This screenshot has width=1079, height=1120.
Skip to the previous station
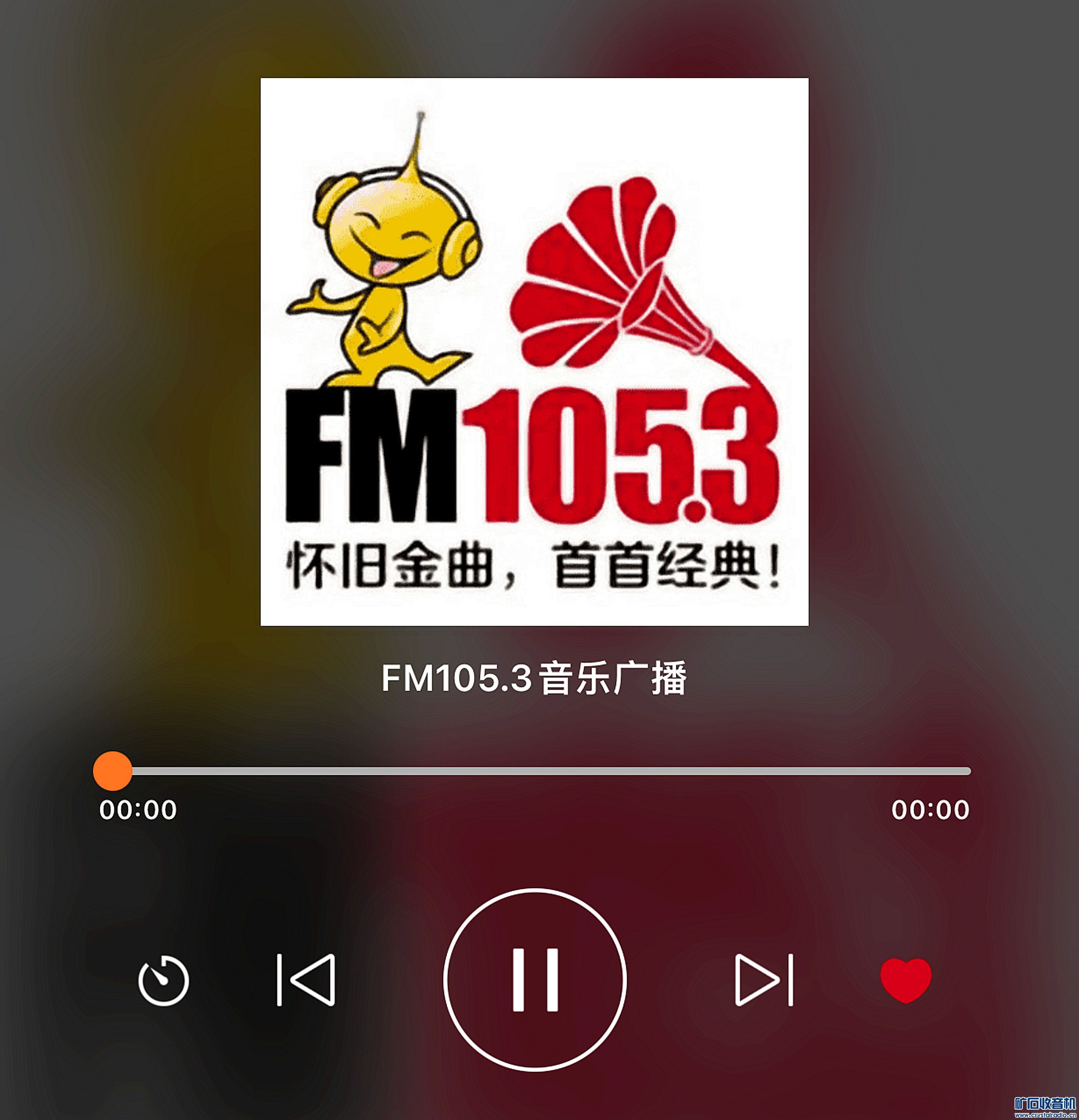tap(306, 979)
